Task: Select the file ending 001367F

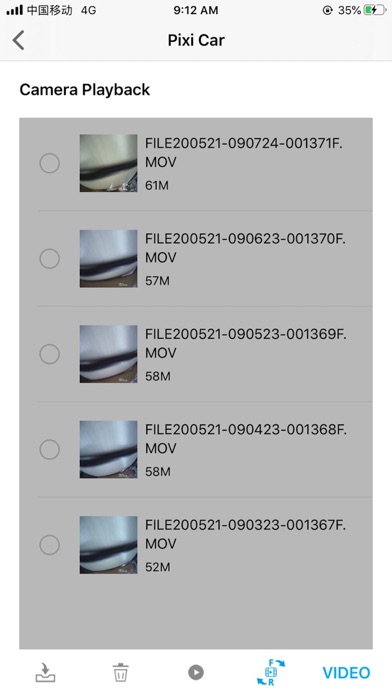Action: (x=49, y=545)
